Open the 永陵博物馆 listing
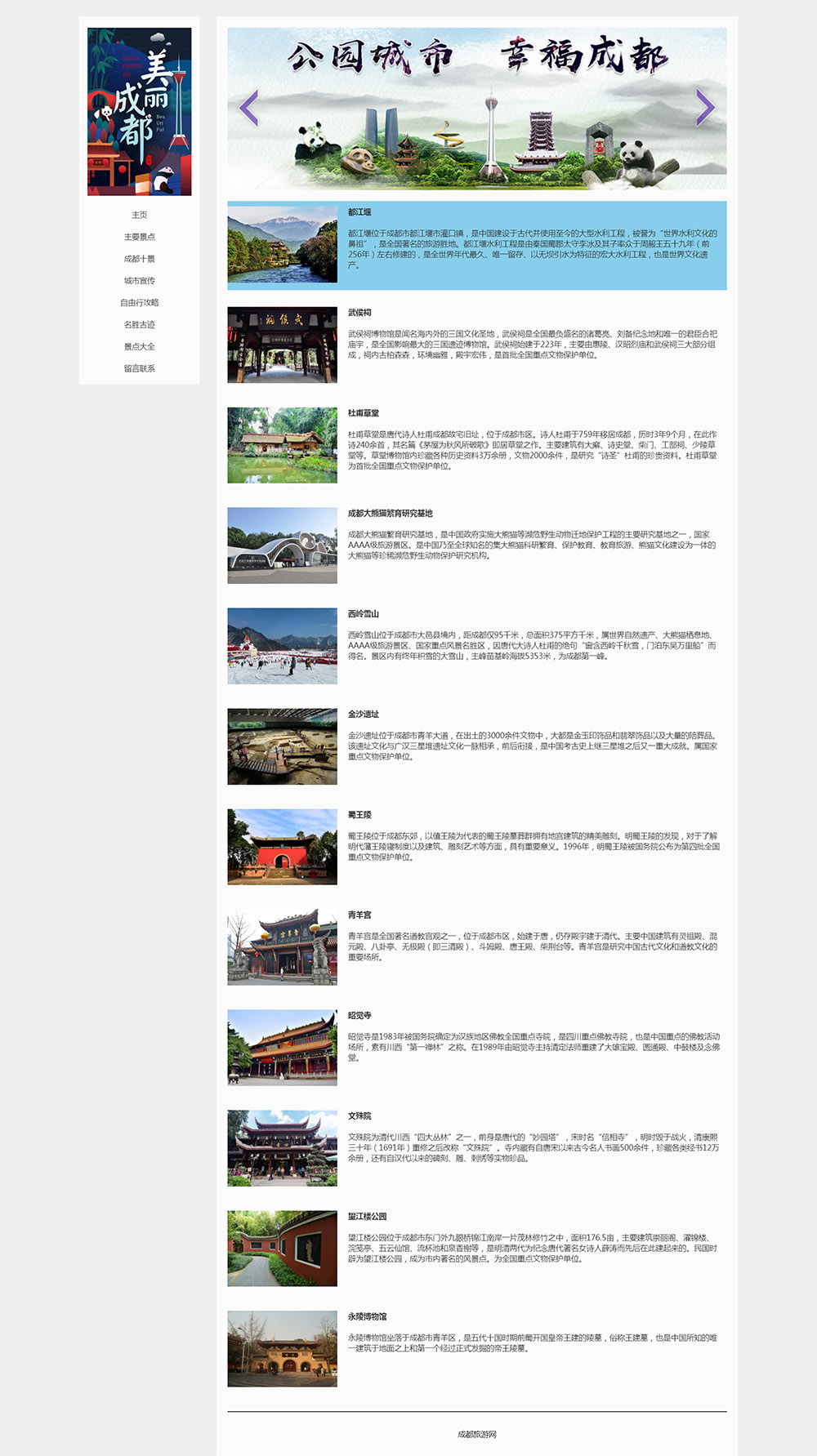 (x=477, y=1350)
